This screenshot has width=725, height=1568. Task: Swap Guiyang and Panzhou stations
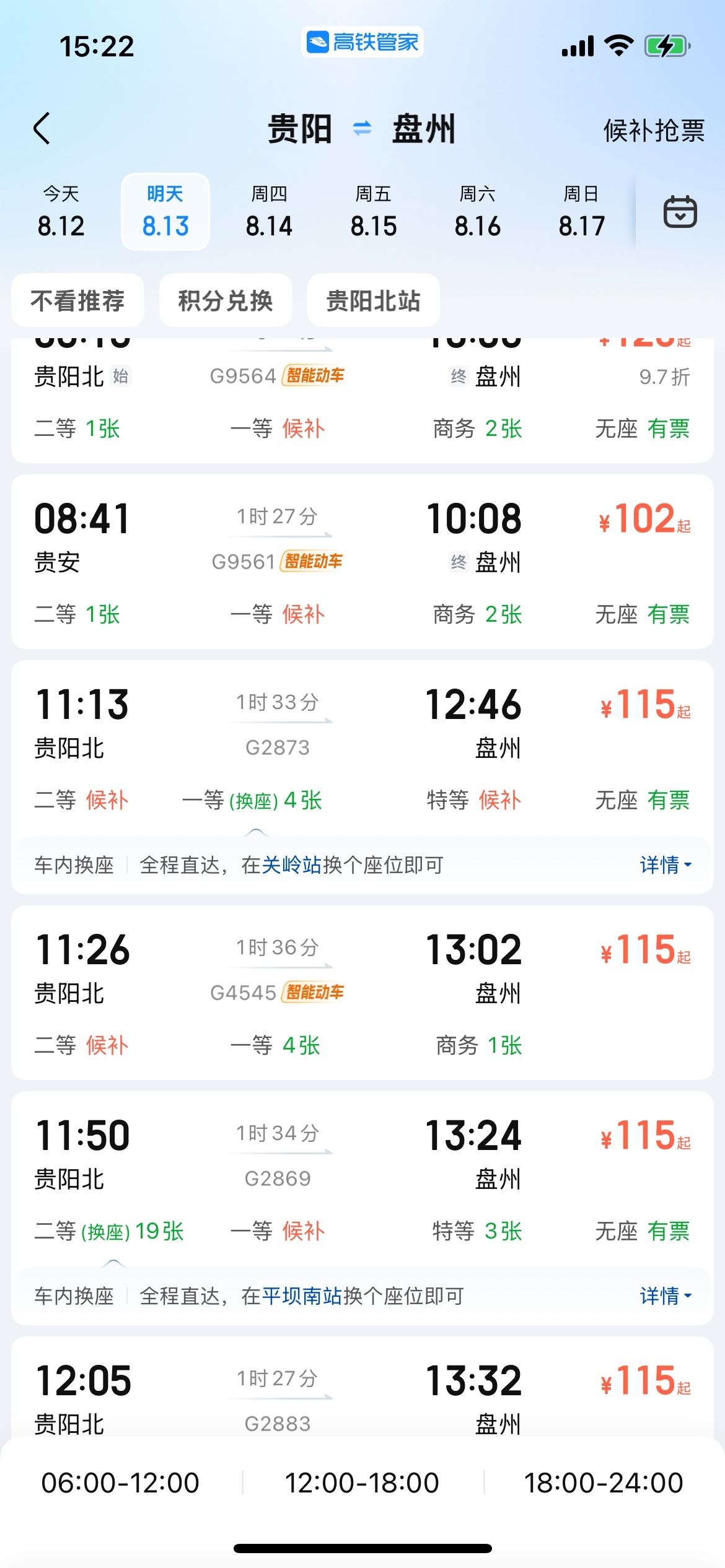[x=362, y=129]
